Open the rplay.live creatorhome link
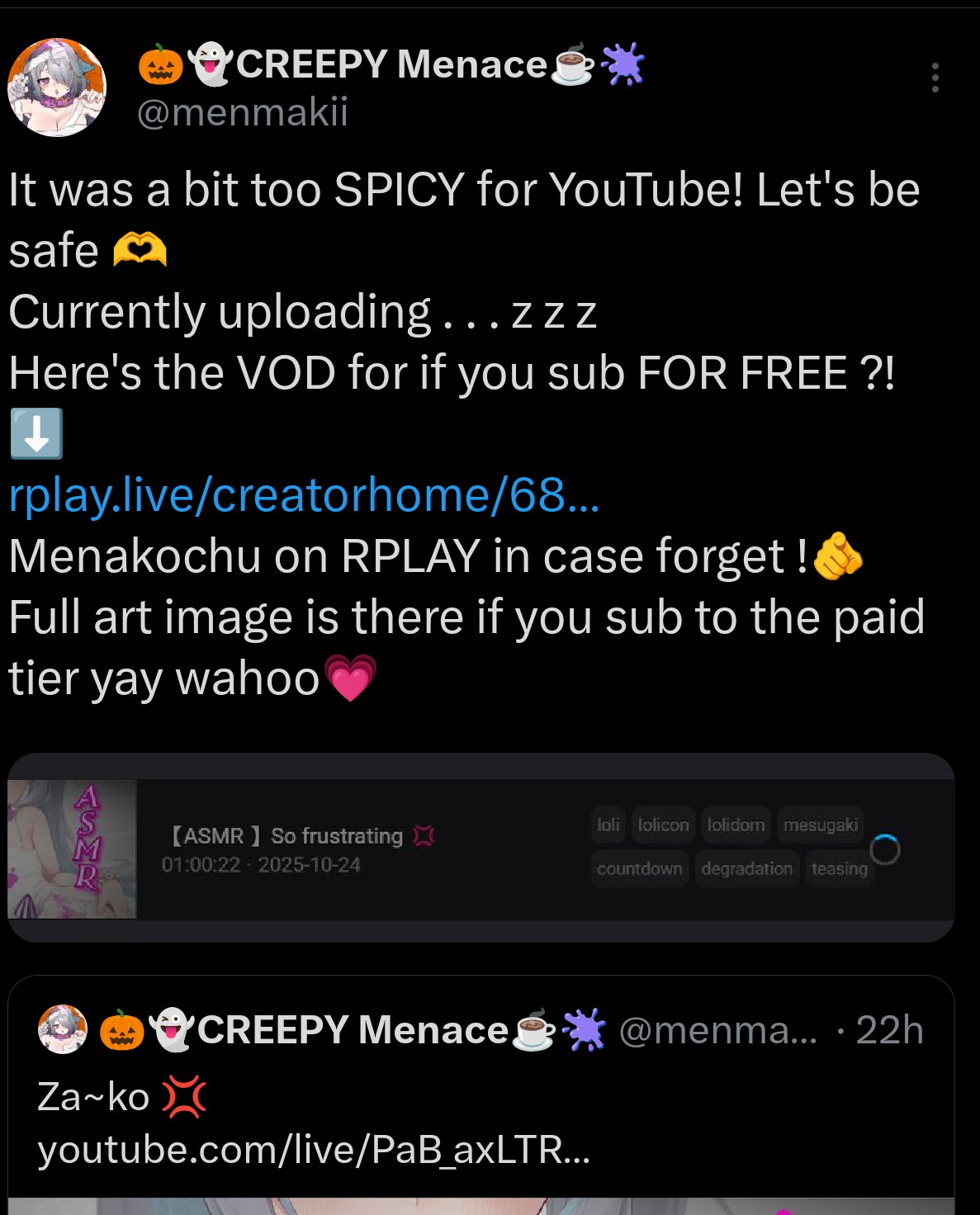Image resolution: width=980 pixels, height=1215 pixels. click(x=304, y=495)
